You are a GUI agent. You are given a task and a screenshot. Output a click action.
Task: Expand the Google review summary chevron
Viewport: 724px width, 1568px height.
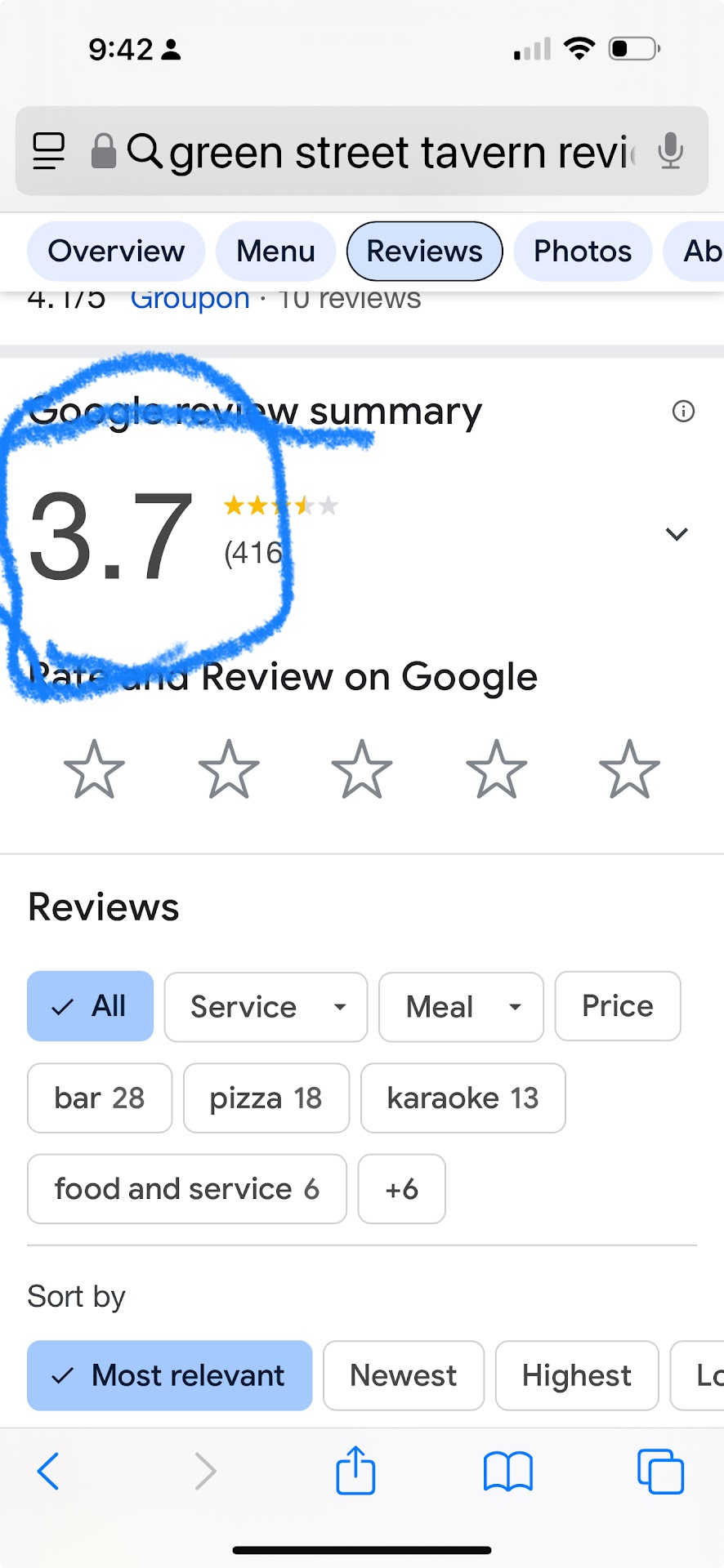(x=677, y=534)
